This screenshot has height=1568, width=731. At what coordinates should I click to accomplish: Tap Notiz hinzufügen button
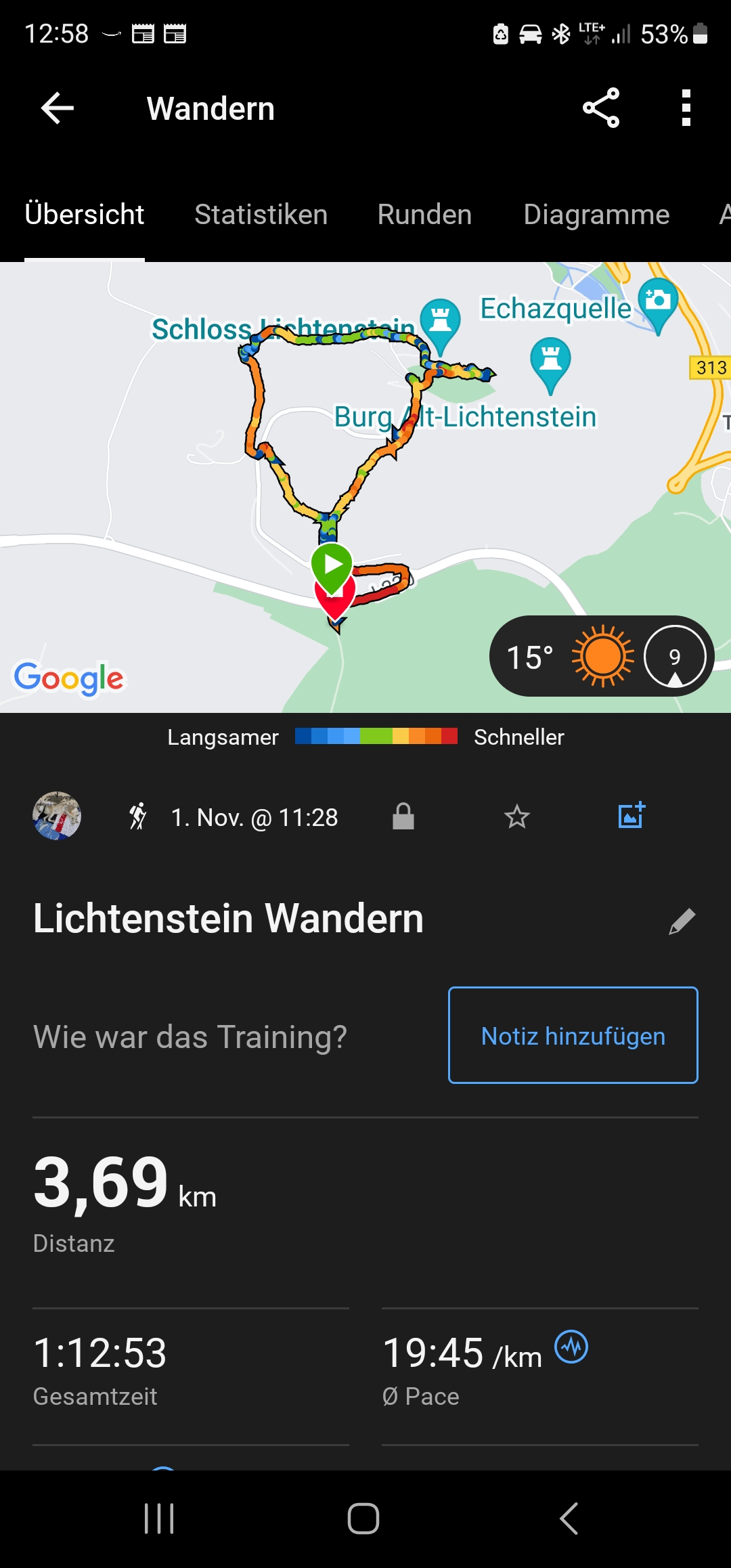click(573, 1035)
